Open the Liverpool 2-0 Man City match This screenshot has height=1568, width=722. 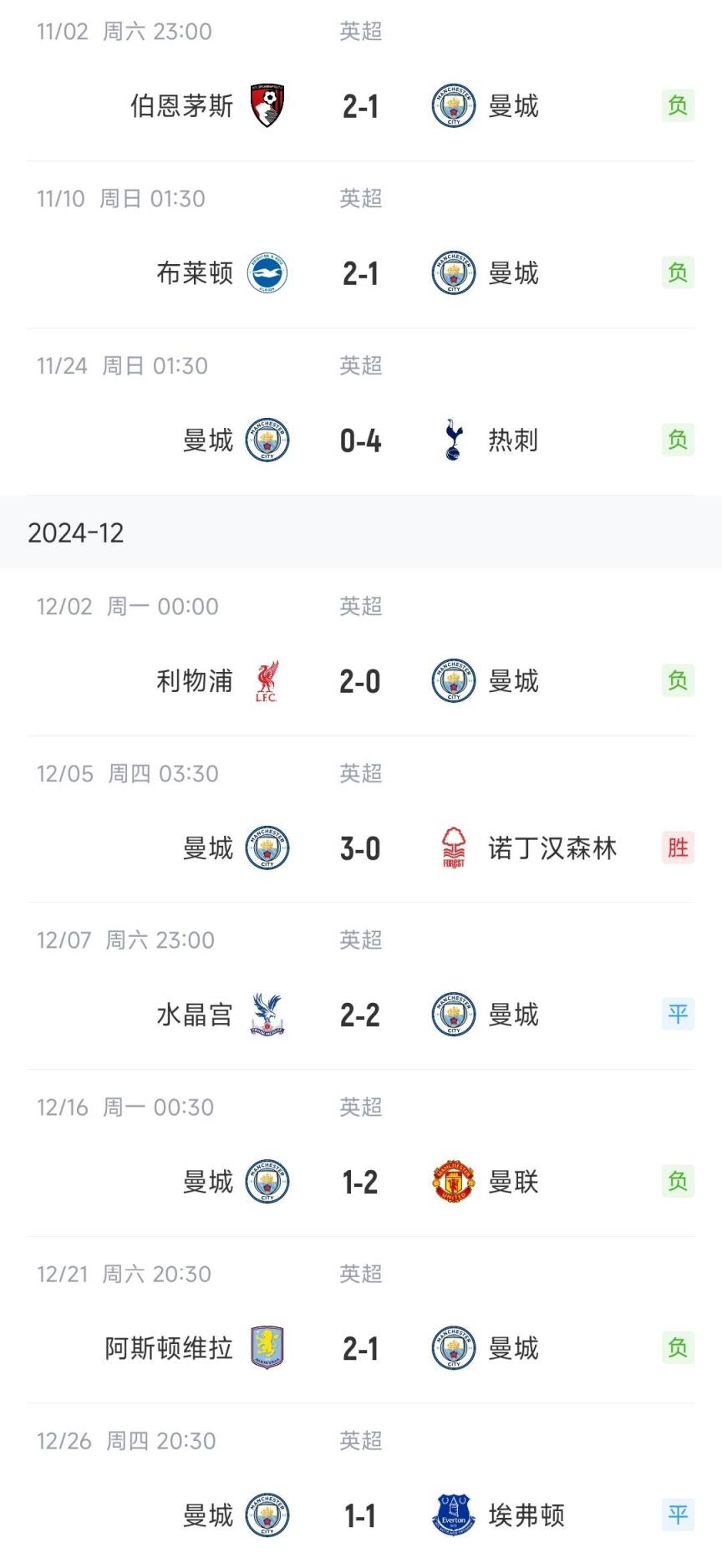[361, 653]
